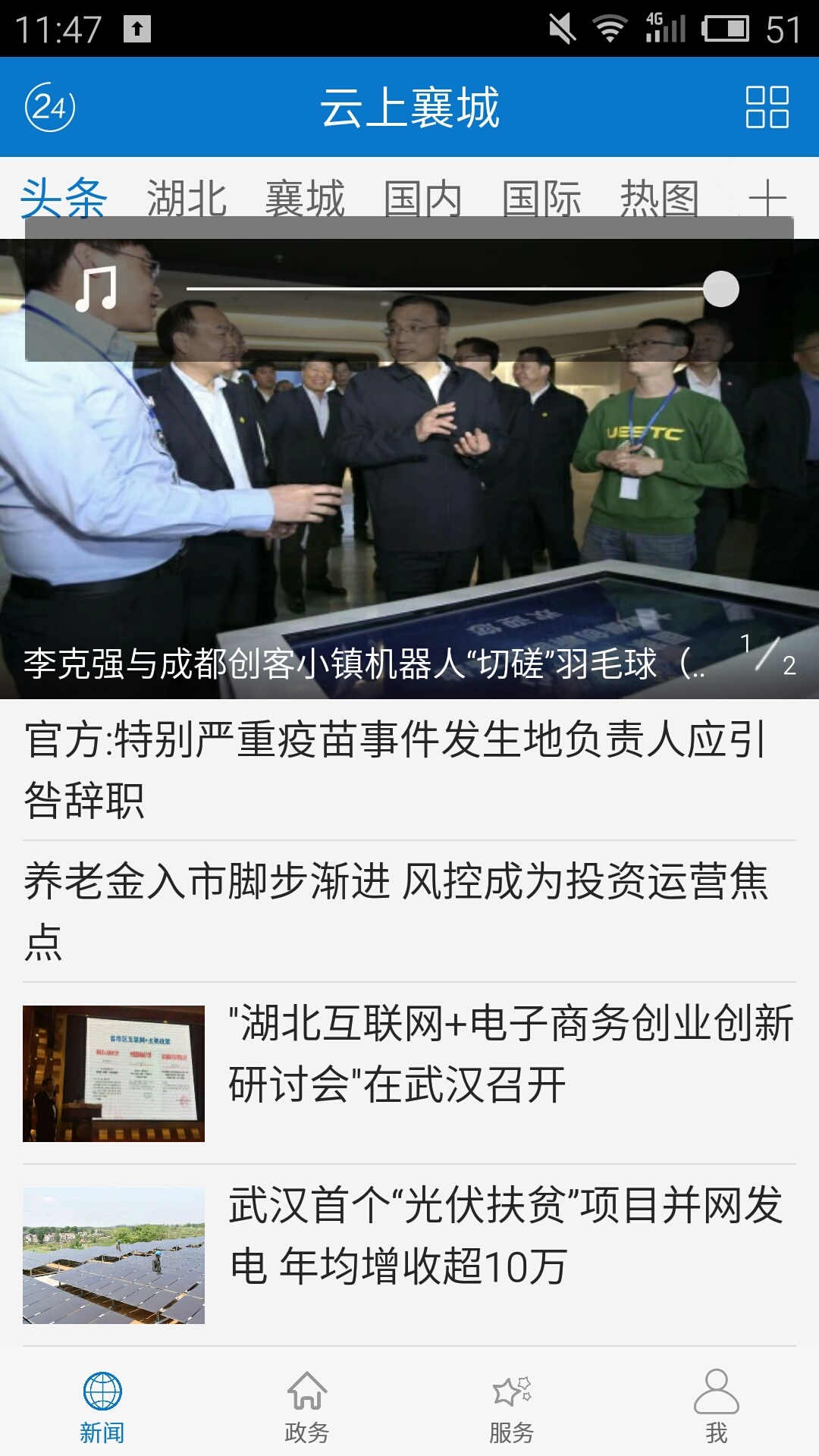Open the grid menu icon
Viewport: 819px width, 1456px height.
[767, 107]
